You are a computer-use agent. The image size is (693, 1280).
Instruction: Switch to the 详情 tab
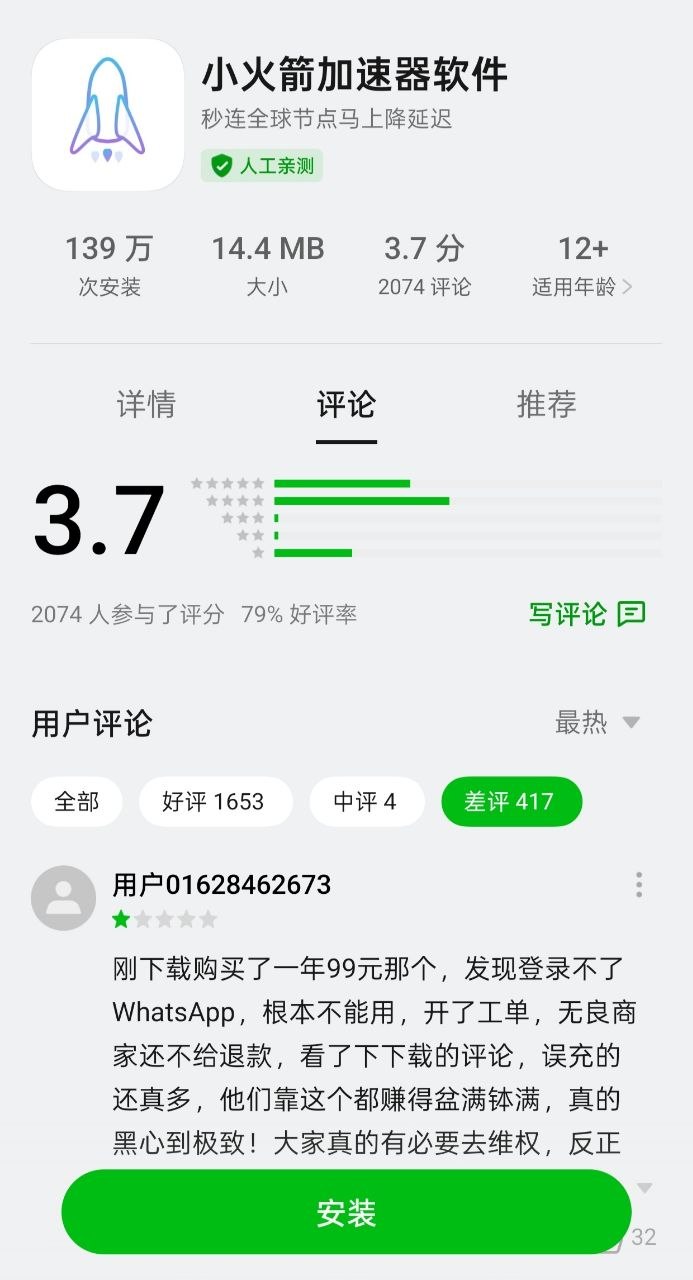(146, 404)
